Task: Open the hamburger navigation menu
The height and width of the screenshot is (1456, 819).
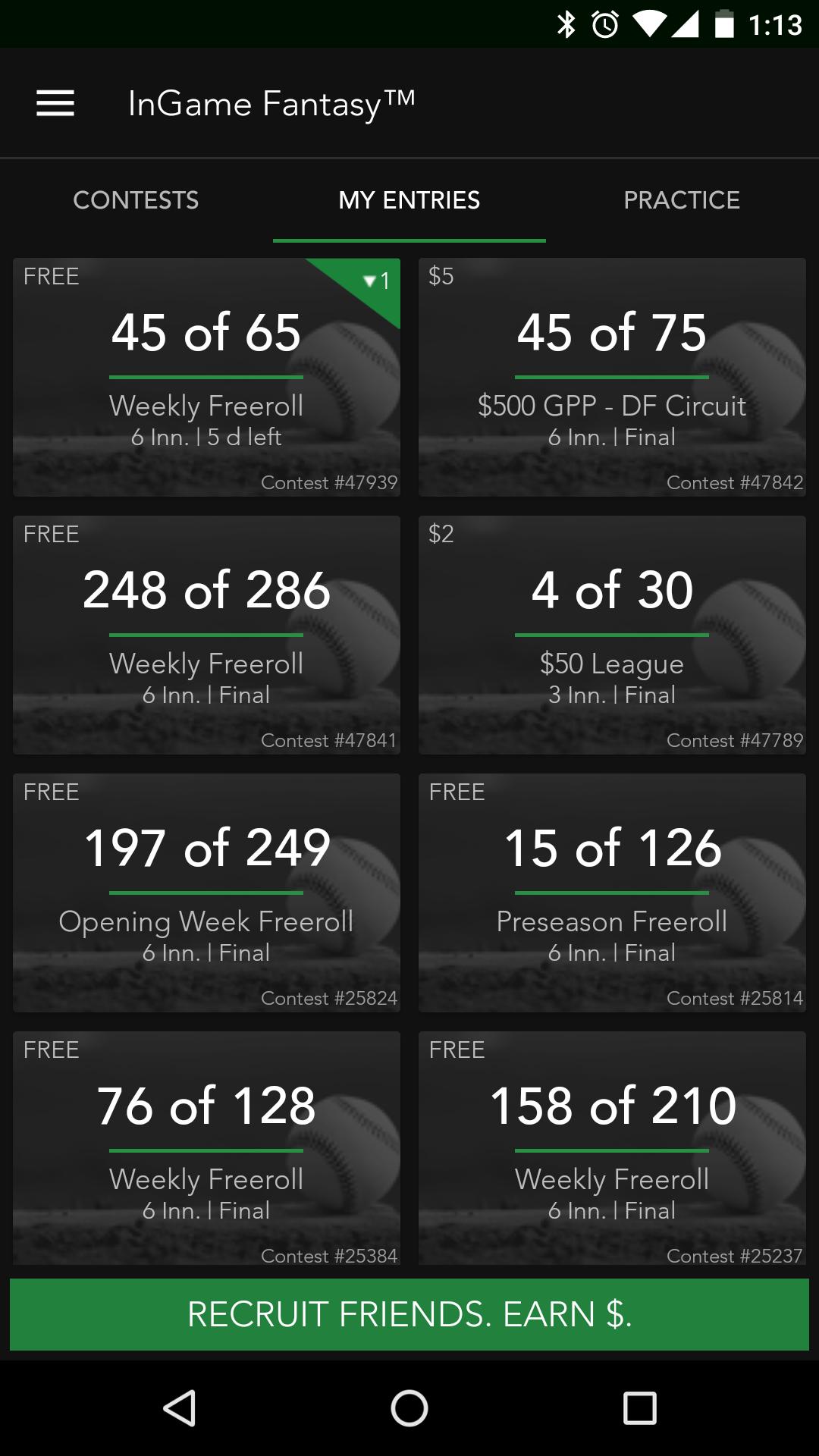Action: coord(55,103)
